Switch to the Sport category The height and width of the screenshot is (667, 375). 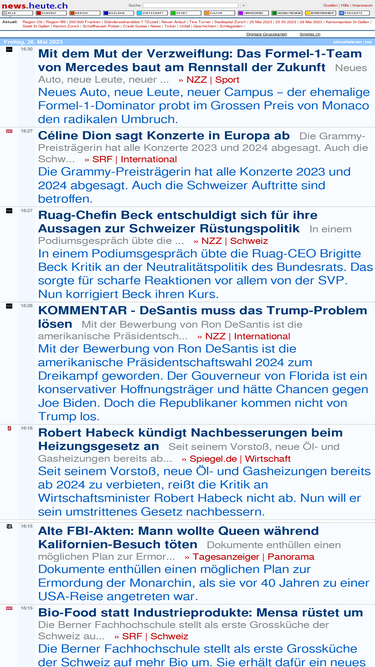point(185,13)
